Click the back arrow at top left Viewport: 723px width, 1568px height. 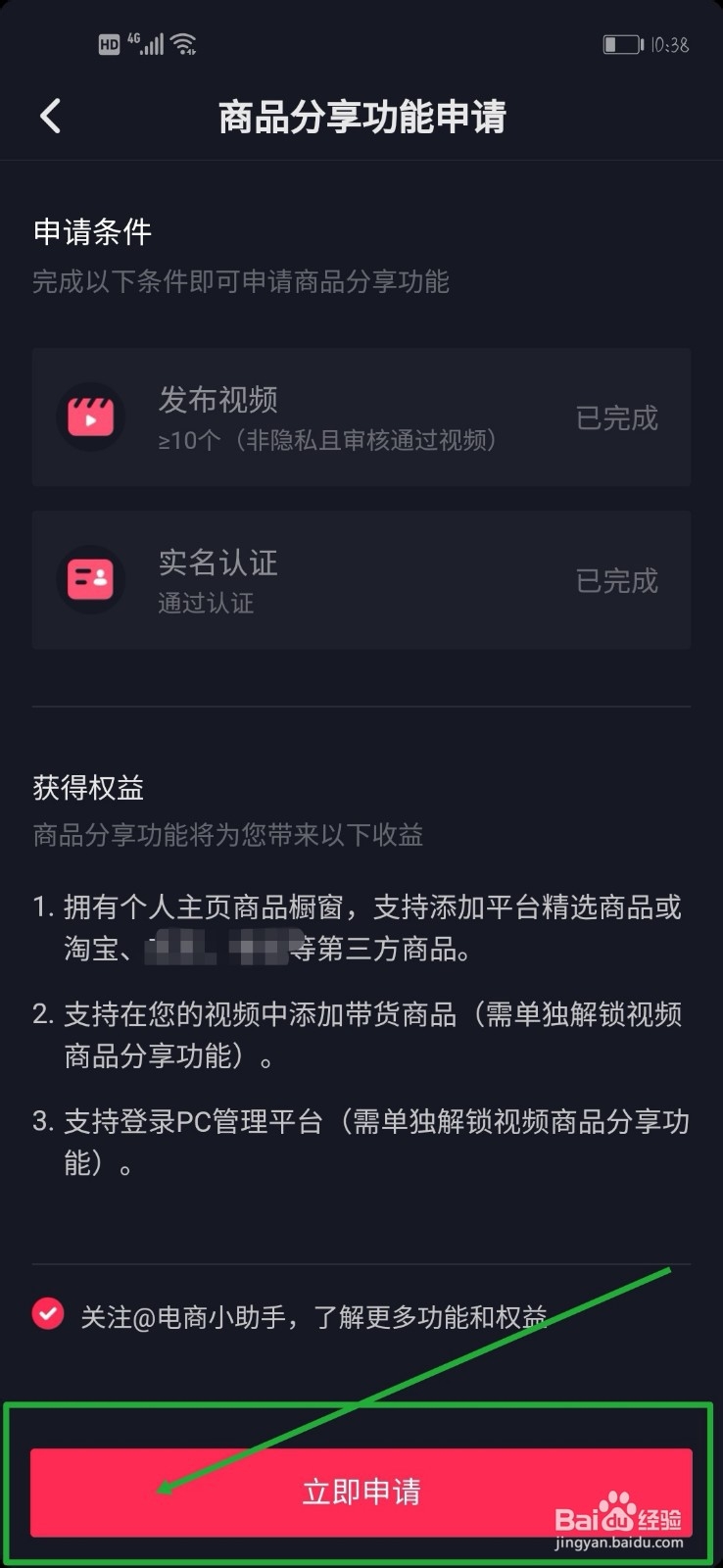pos(49,116)
